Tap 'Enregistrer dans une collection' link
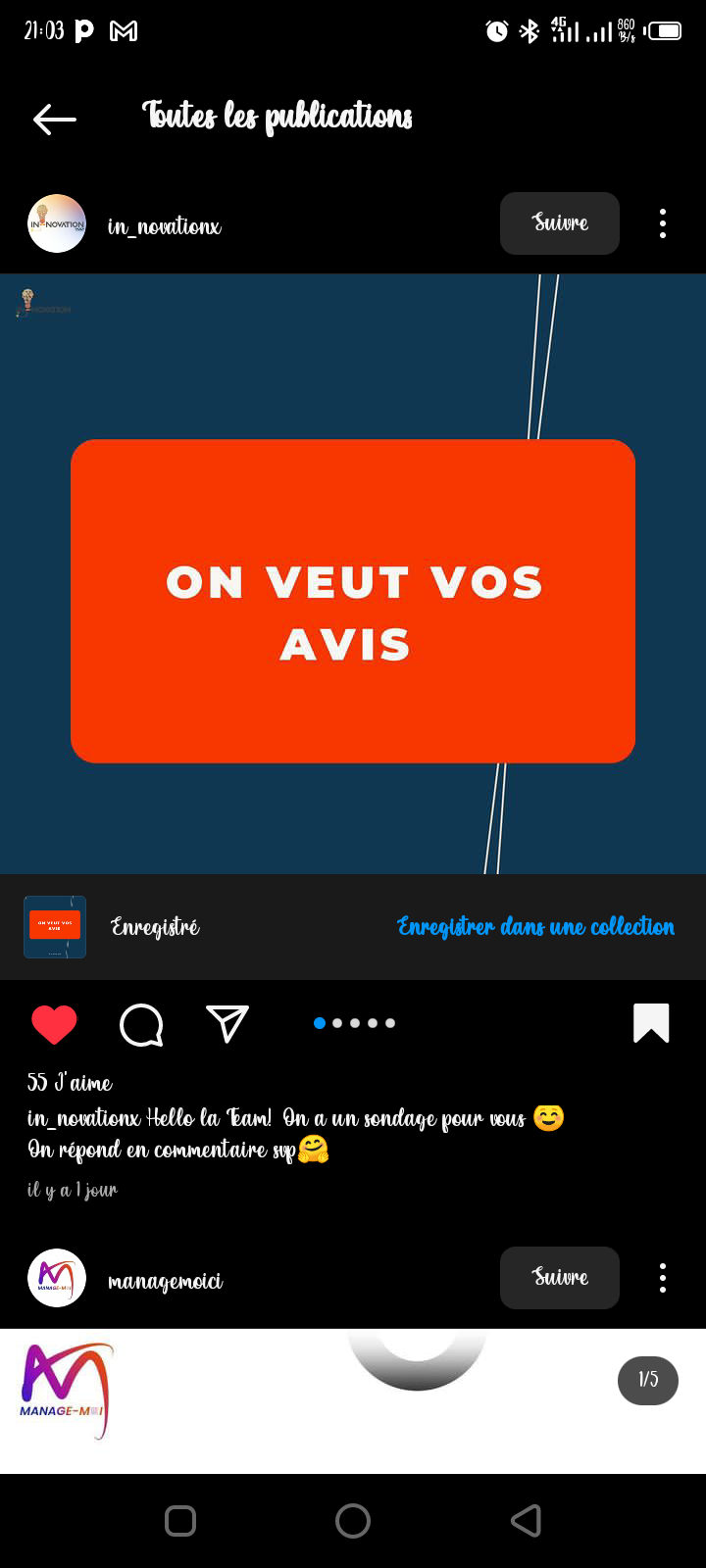706x1568 pixels. click(x=535, y=927)
